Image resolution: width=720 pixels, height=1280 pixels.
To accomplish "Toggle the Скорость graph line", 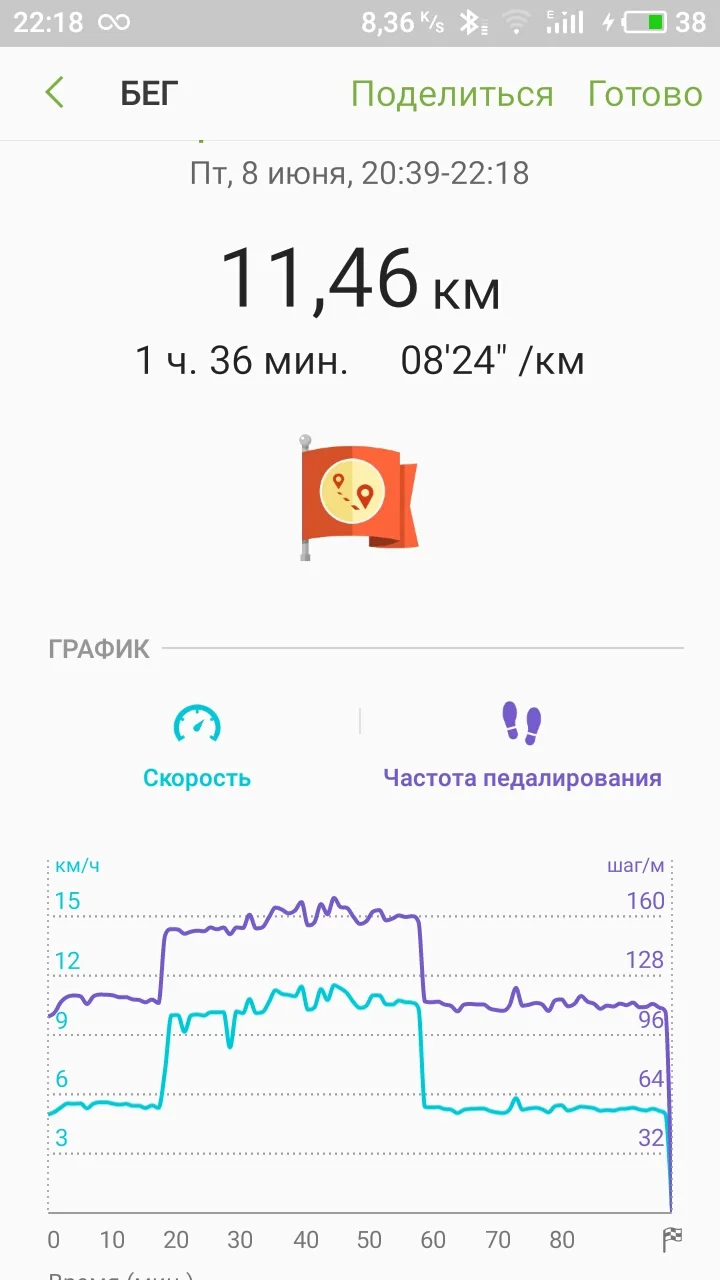I will coord(197,747).
